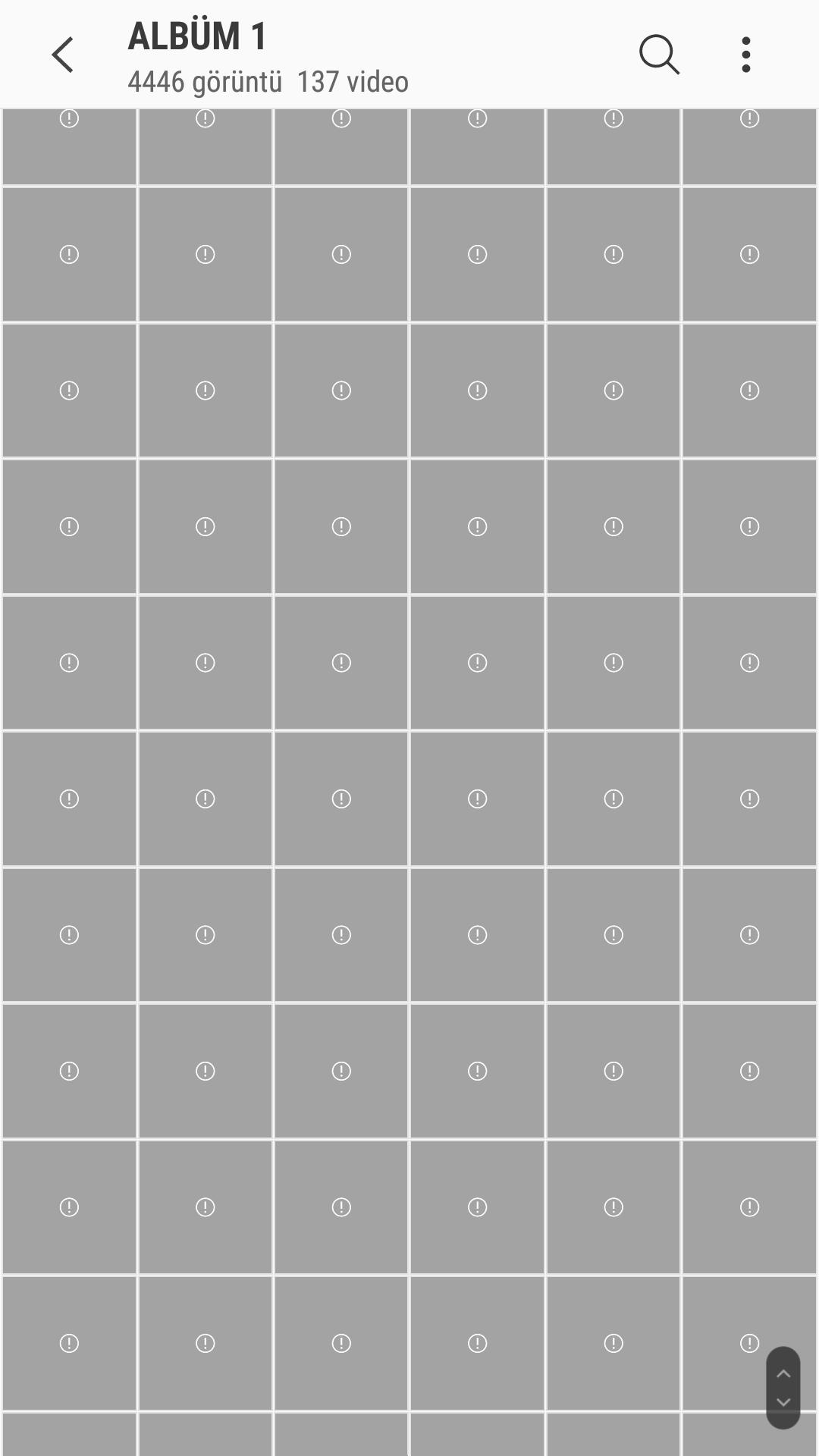Open the three-dot overflow menu
The width and height of the screenshot is (819, 1456).
point(746,55)
